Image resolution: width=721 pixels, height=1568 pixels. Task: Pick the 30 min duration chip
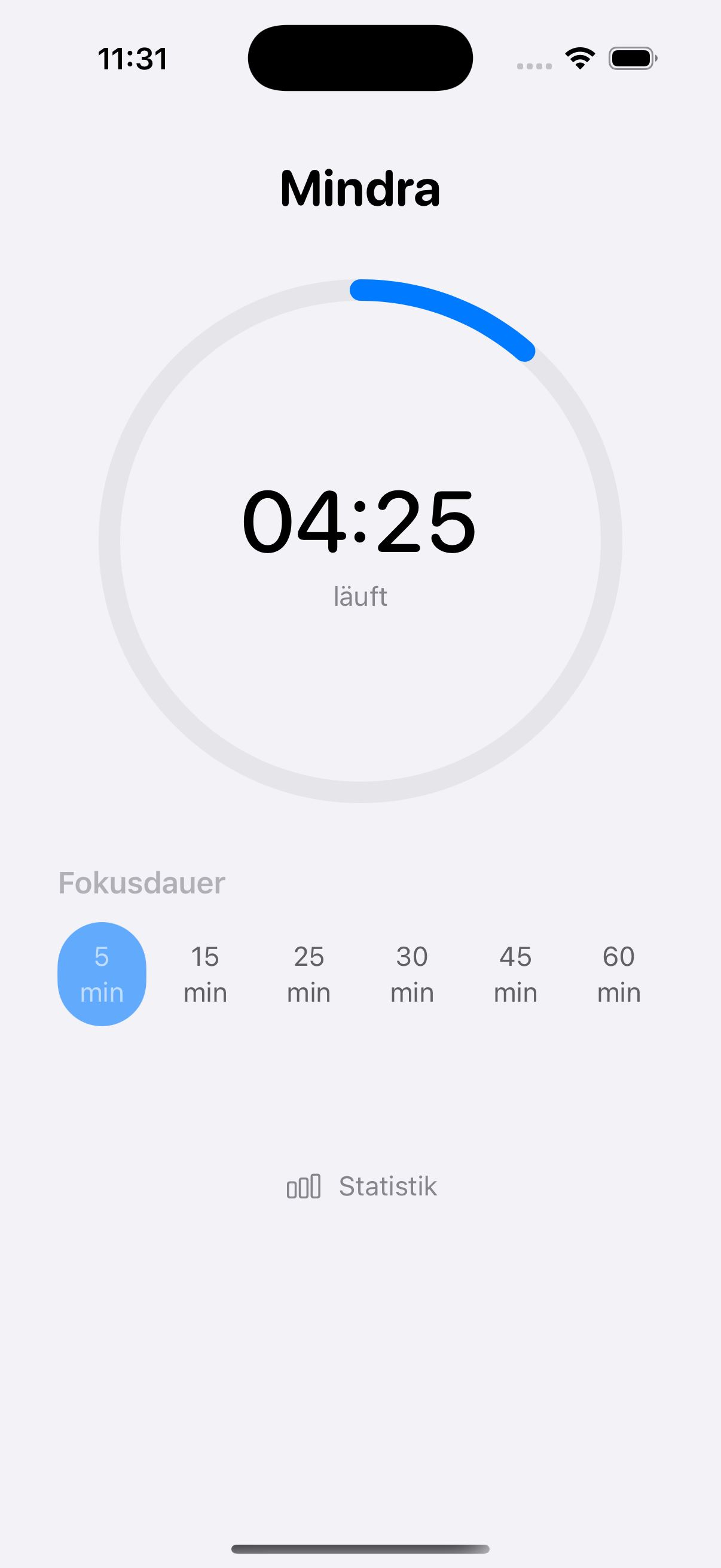click(412, 974)
